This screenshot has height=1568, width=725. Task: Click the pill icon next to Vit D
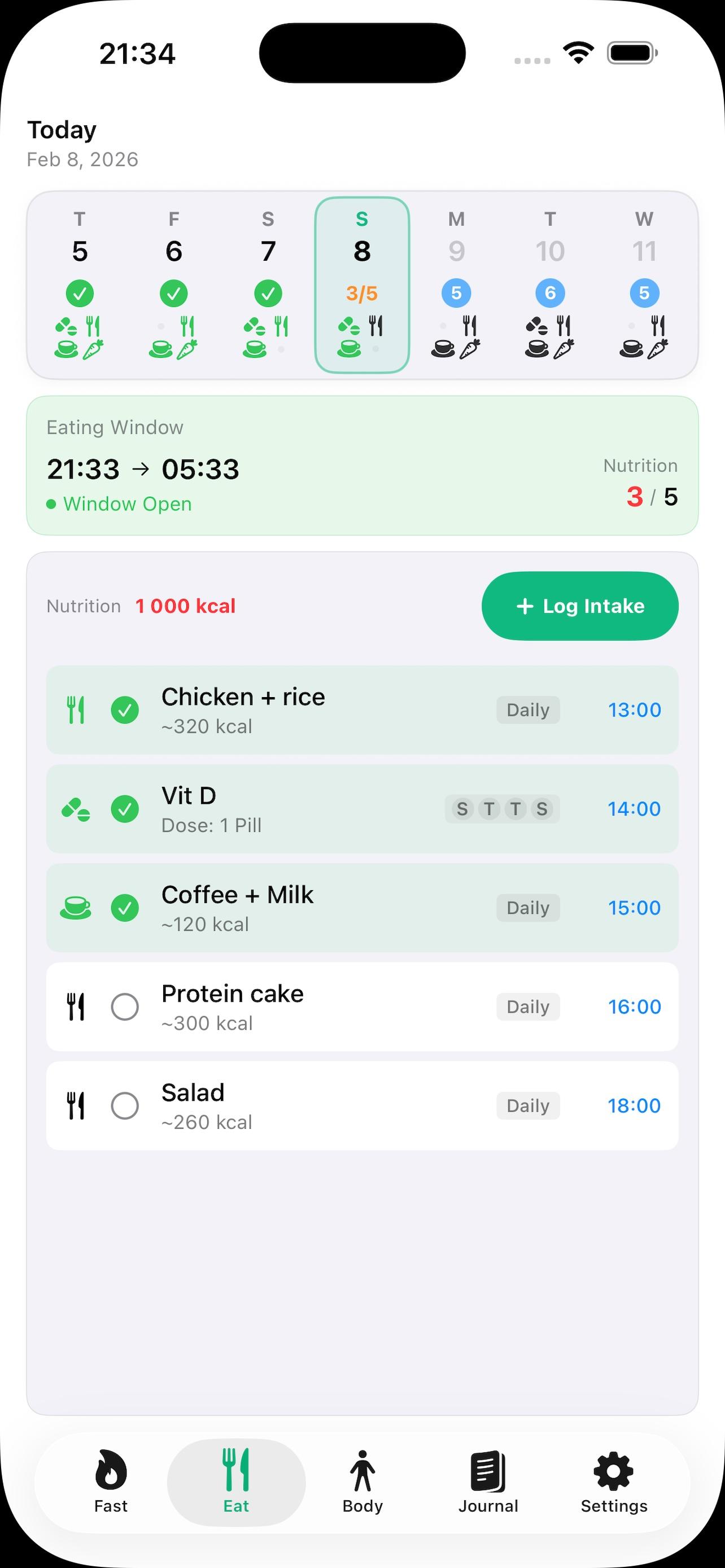click(76, 809)
